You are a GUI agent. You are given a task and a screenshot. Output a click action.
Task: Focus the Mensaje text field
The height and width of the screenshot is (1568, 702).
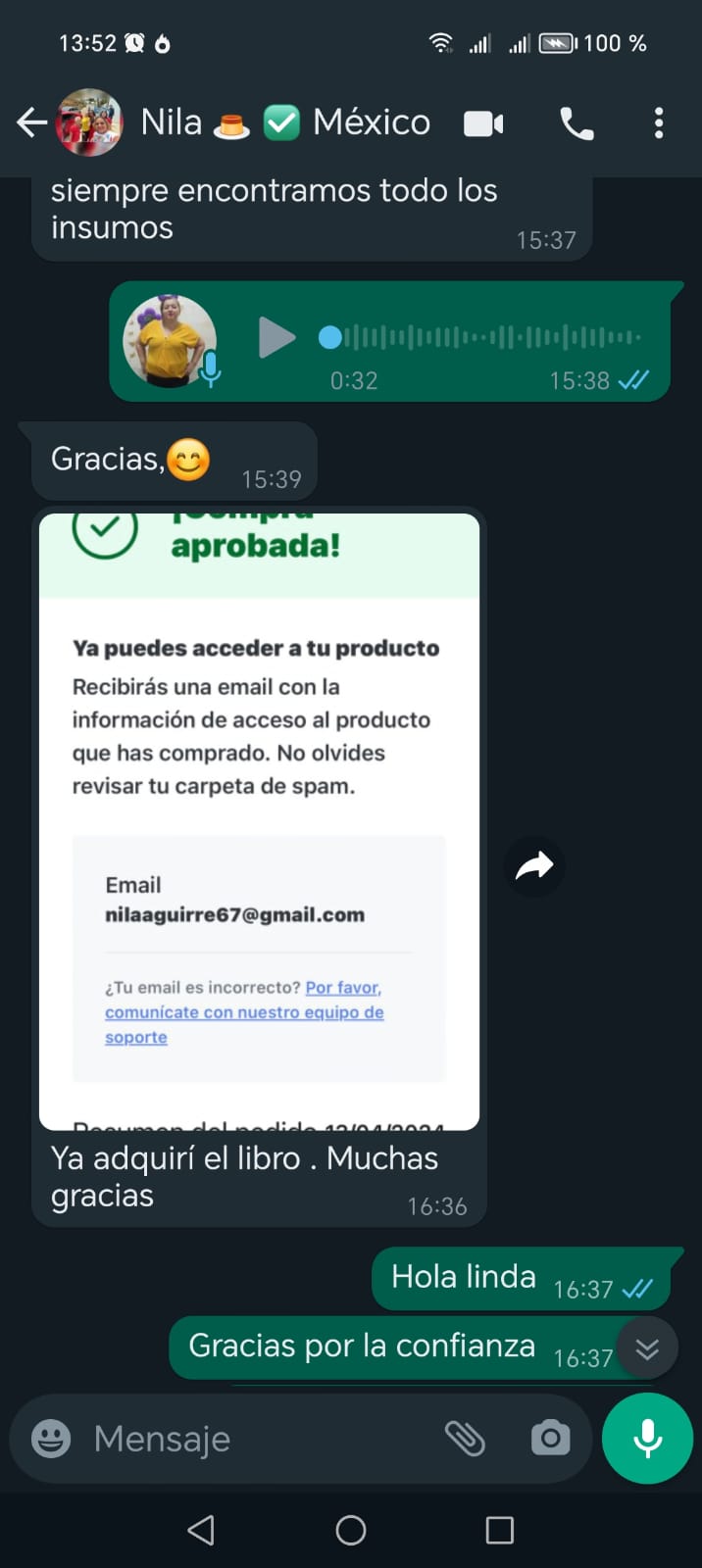[255, 1439]
